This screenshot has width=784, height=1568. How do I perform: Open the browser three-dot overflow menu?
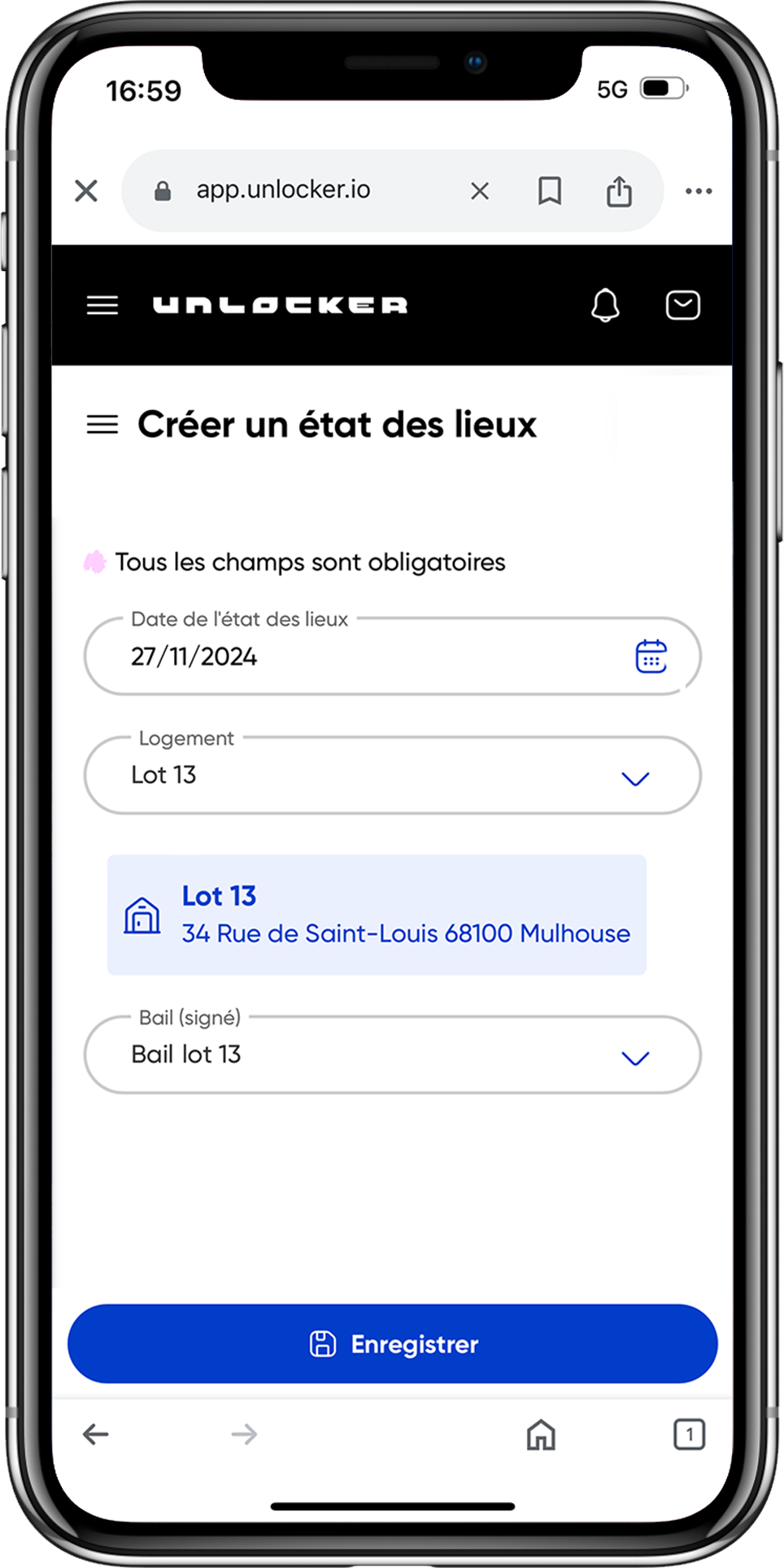point(698,190)
